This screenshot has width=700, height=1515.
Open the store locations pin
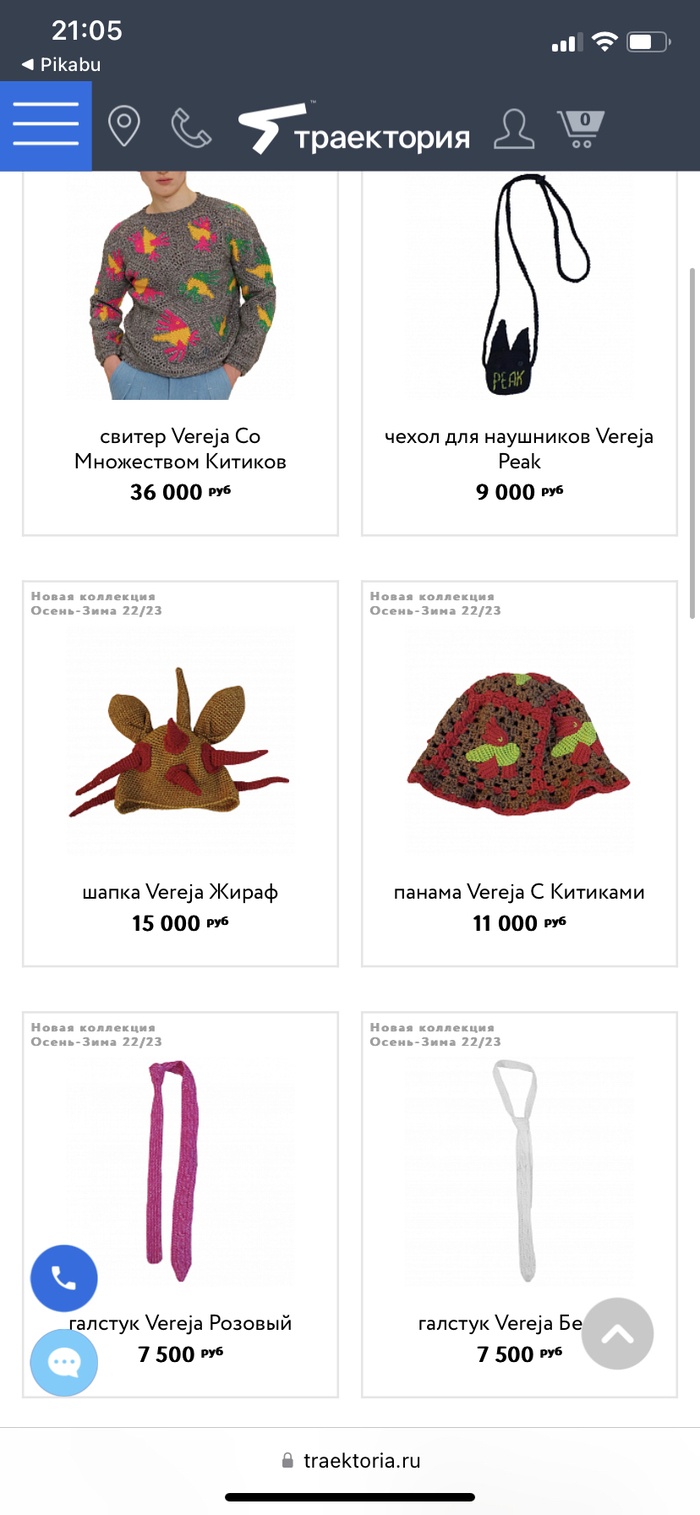coord(124,128)
